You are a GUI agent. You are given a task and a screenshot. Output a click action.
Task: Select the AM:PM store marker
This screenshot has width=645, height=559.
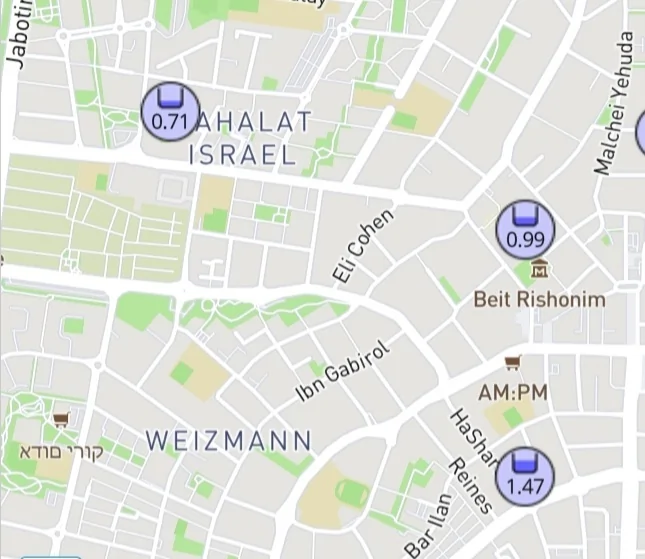[x=513, y=365]
